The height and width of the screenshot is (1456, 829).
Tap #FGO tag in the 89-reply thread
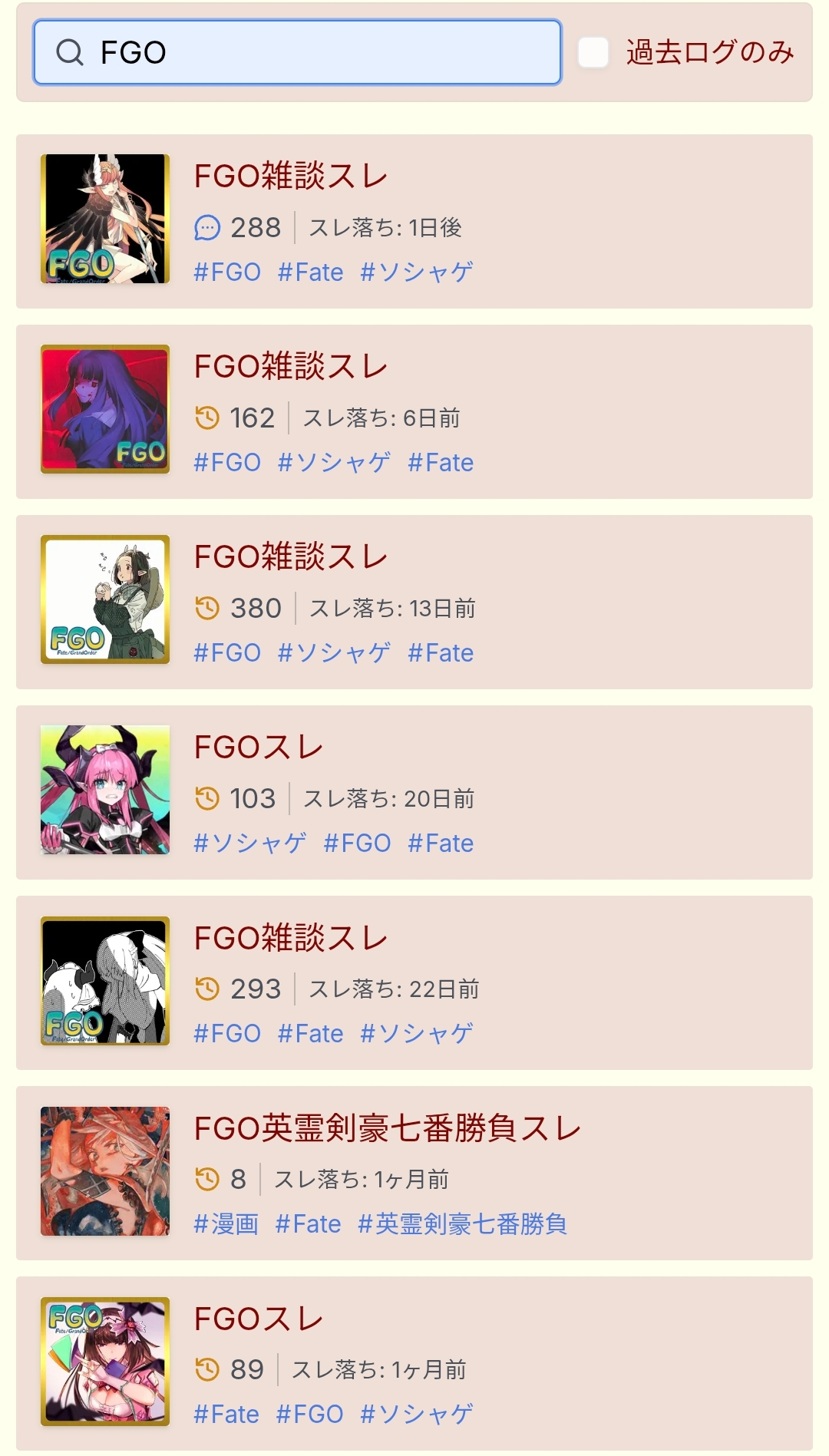click(x=309, y=1414)
